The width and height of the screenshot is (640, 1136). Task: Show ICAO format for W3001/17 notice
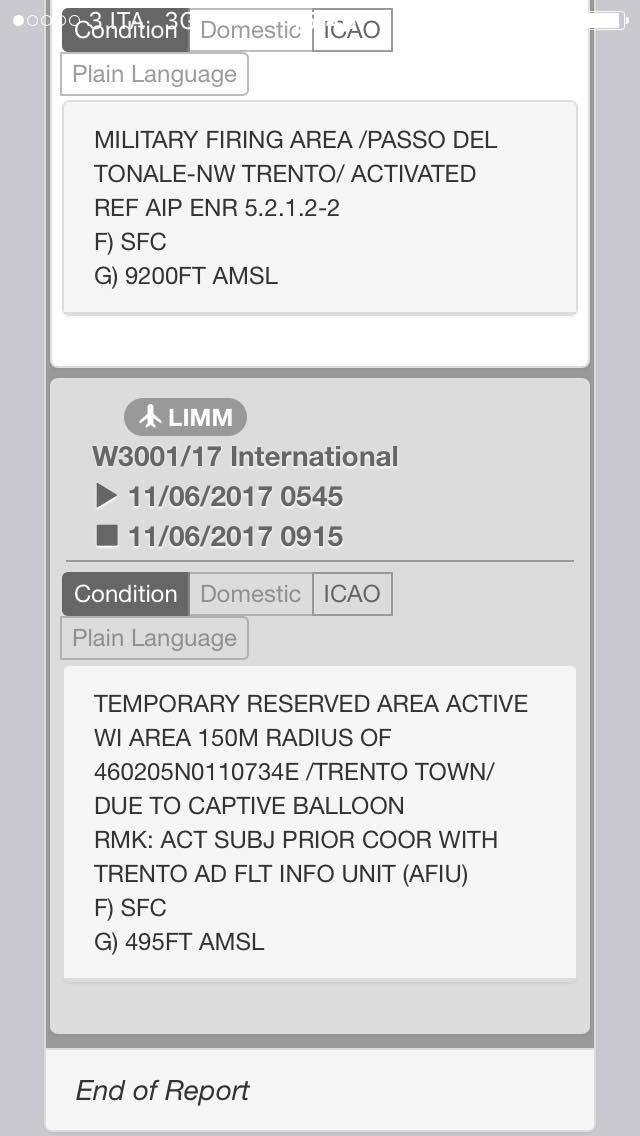point(352,594)
